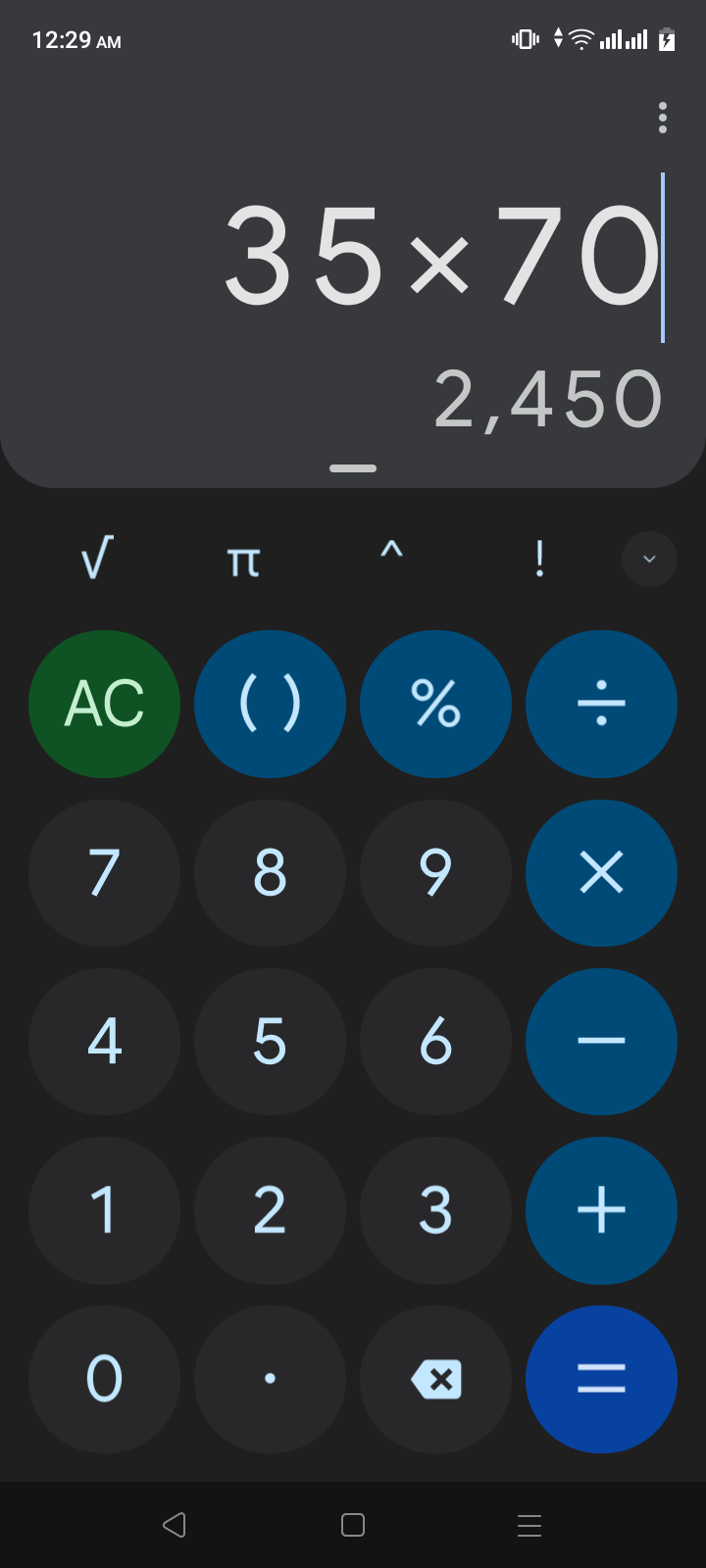Enter a decimal point
This screenshot has height=1568, width=706.
coord(270,1379)
